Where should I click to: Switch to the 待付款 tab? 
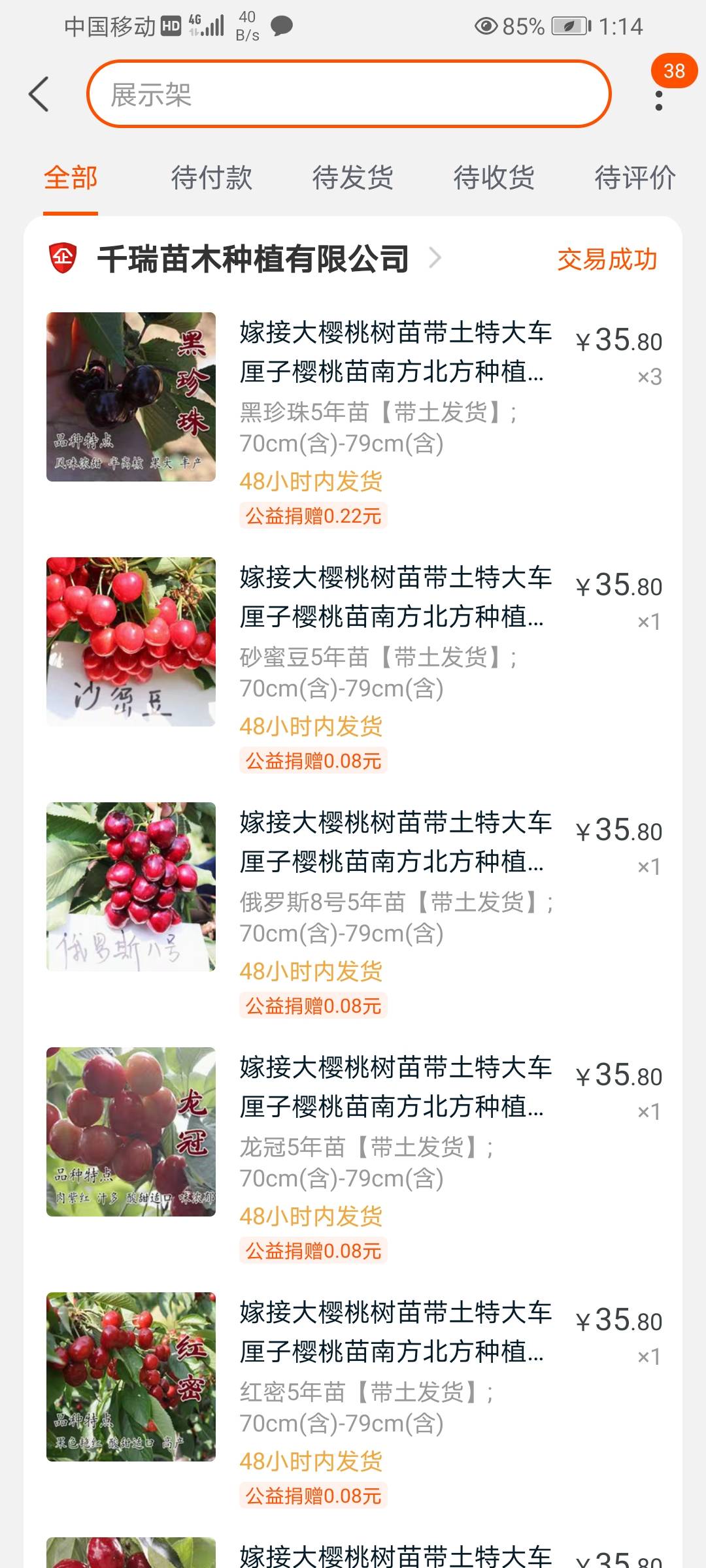click(x=211, y=178)
